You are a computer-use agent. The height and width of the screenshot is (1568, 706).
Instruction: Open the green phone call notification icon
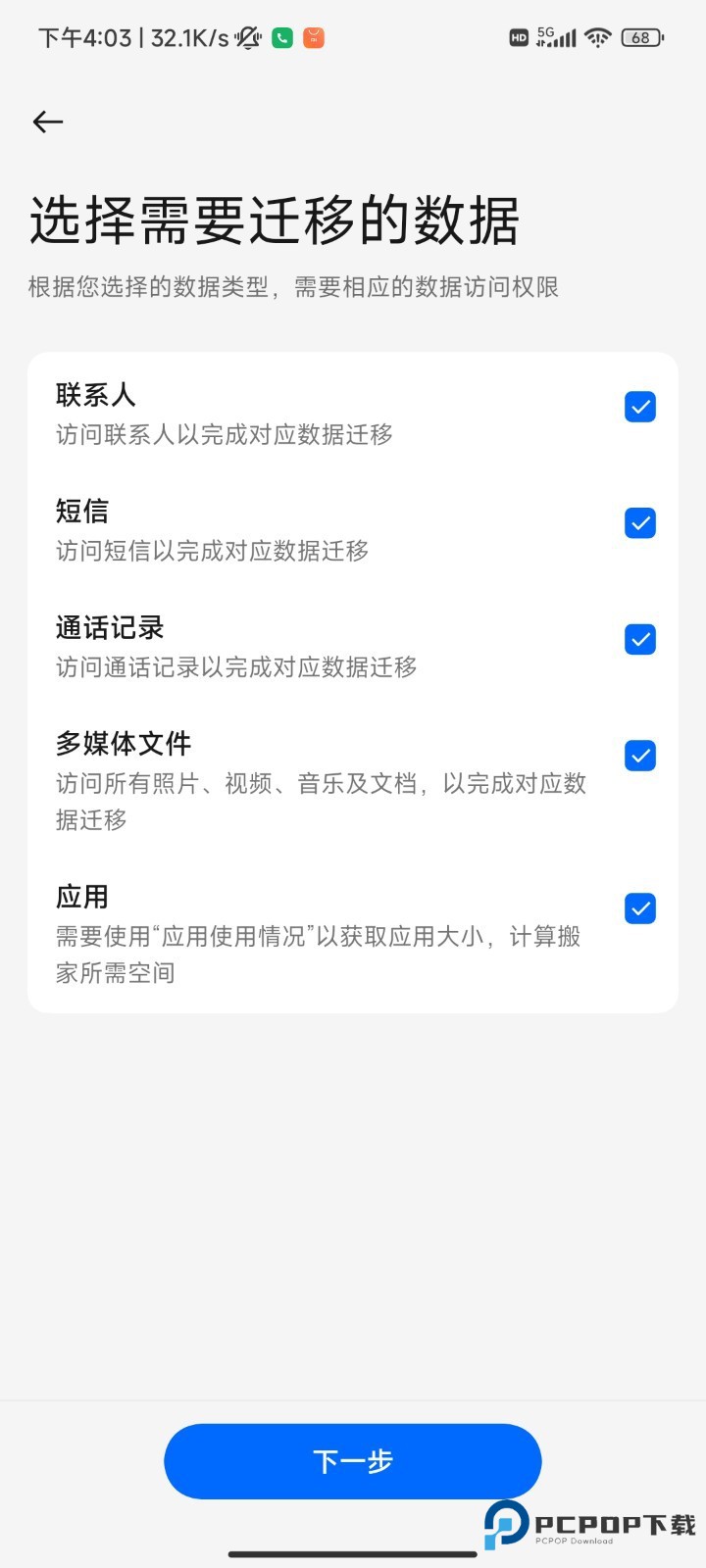pyautogui.click(x=281, y=37)
